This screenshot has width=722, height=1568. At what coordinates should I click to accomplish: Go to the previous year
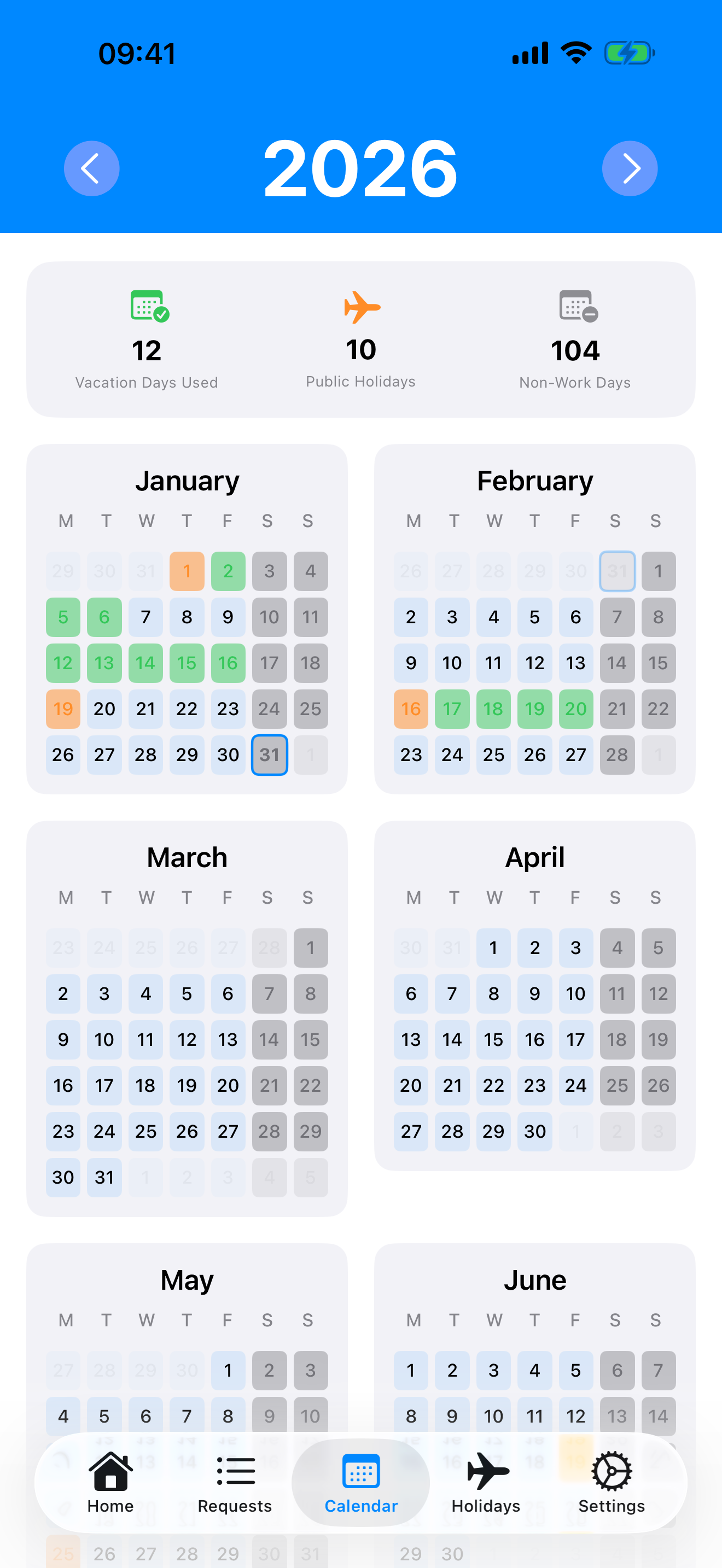tap(91, 168)
